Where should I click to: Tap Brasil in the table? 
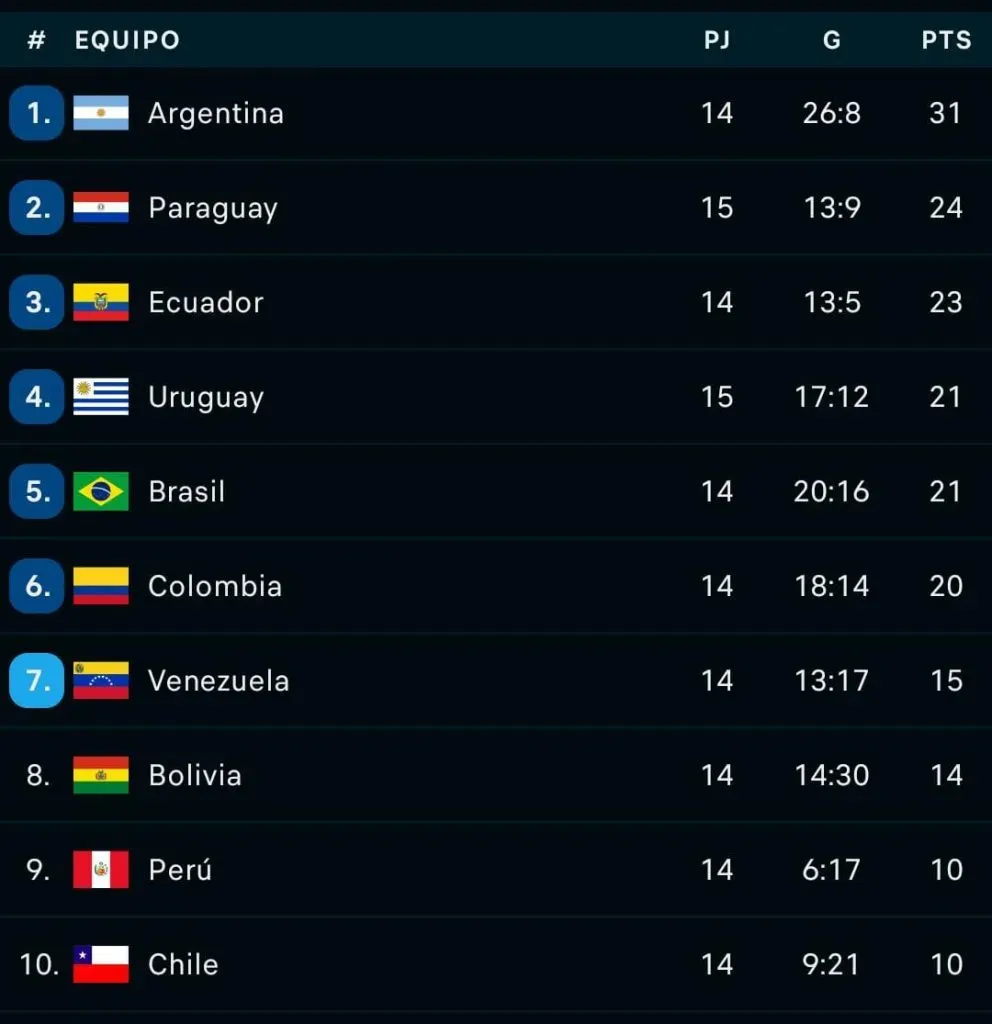click(x=186, y=492)
